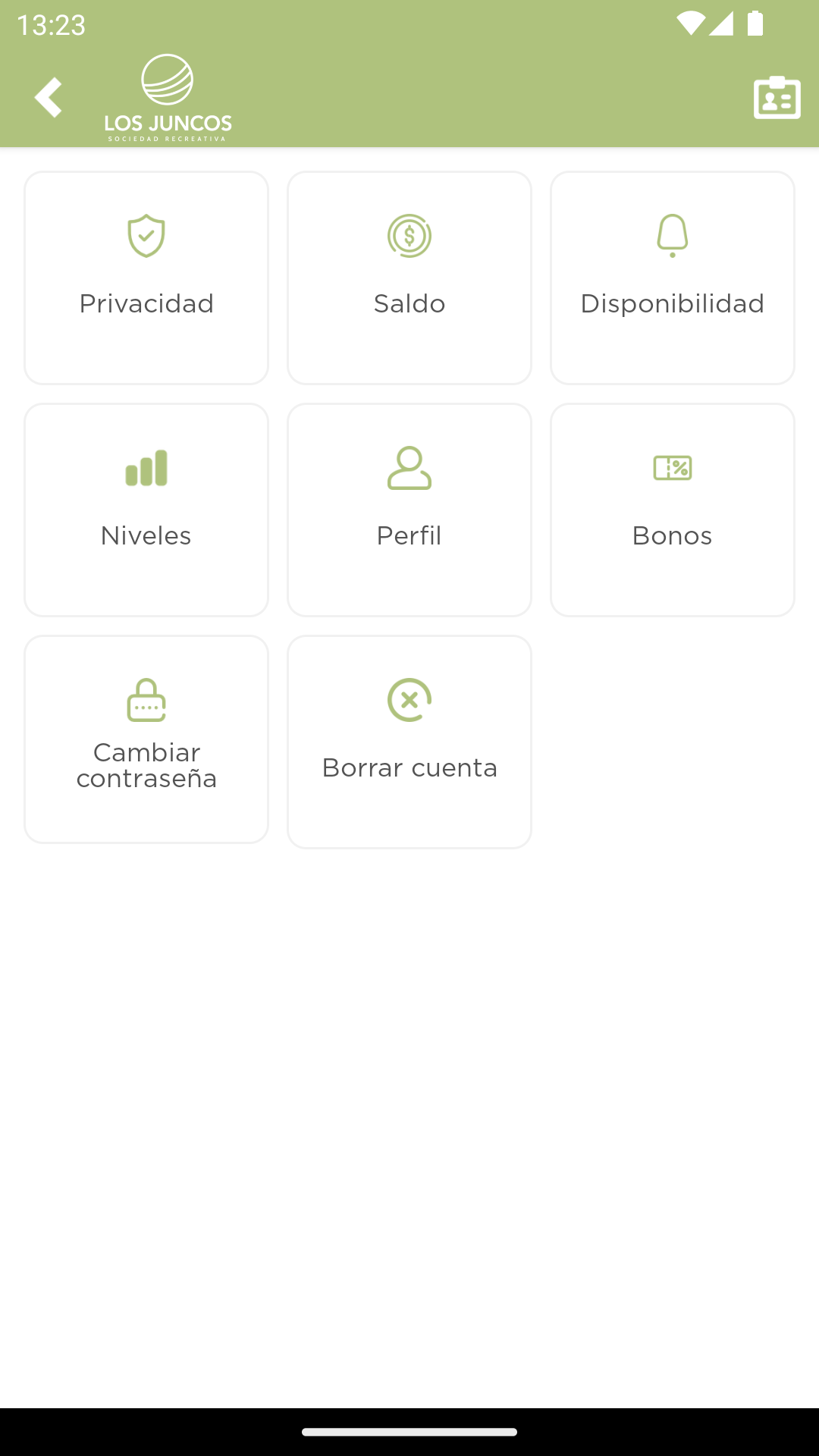The image size is (819, 1456).
Task: Open the Perfil card
Action: [x=409, y=510]
